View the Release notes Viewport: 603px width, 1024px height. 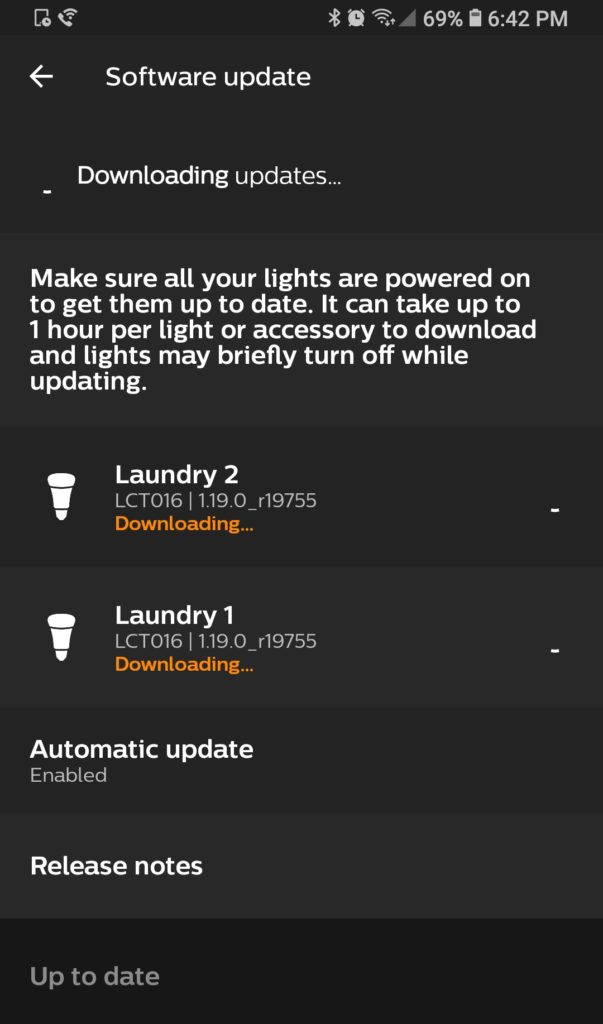pos(301,866)
